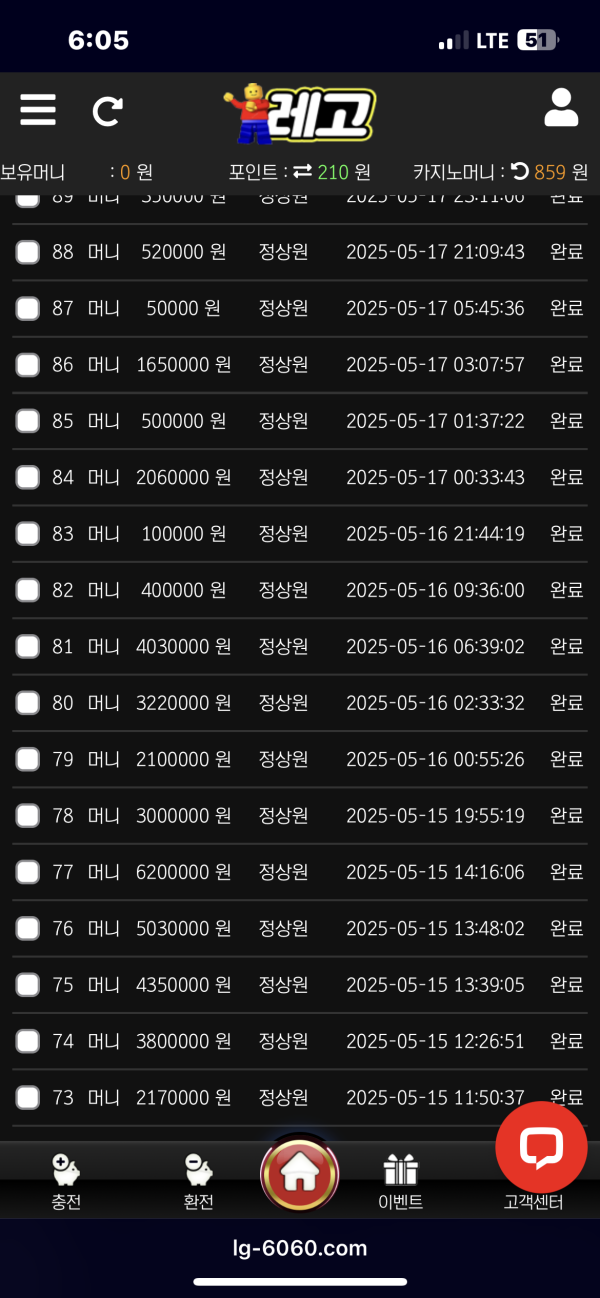Viewport: 600px width, 1298px height.
Task: Refresh the 카지노머니 casino money balance
Action: [520, 171]
